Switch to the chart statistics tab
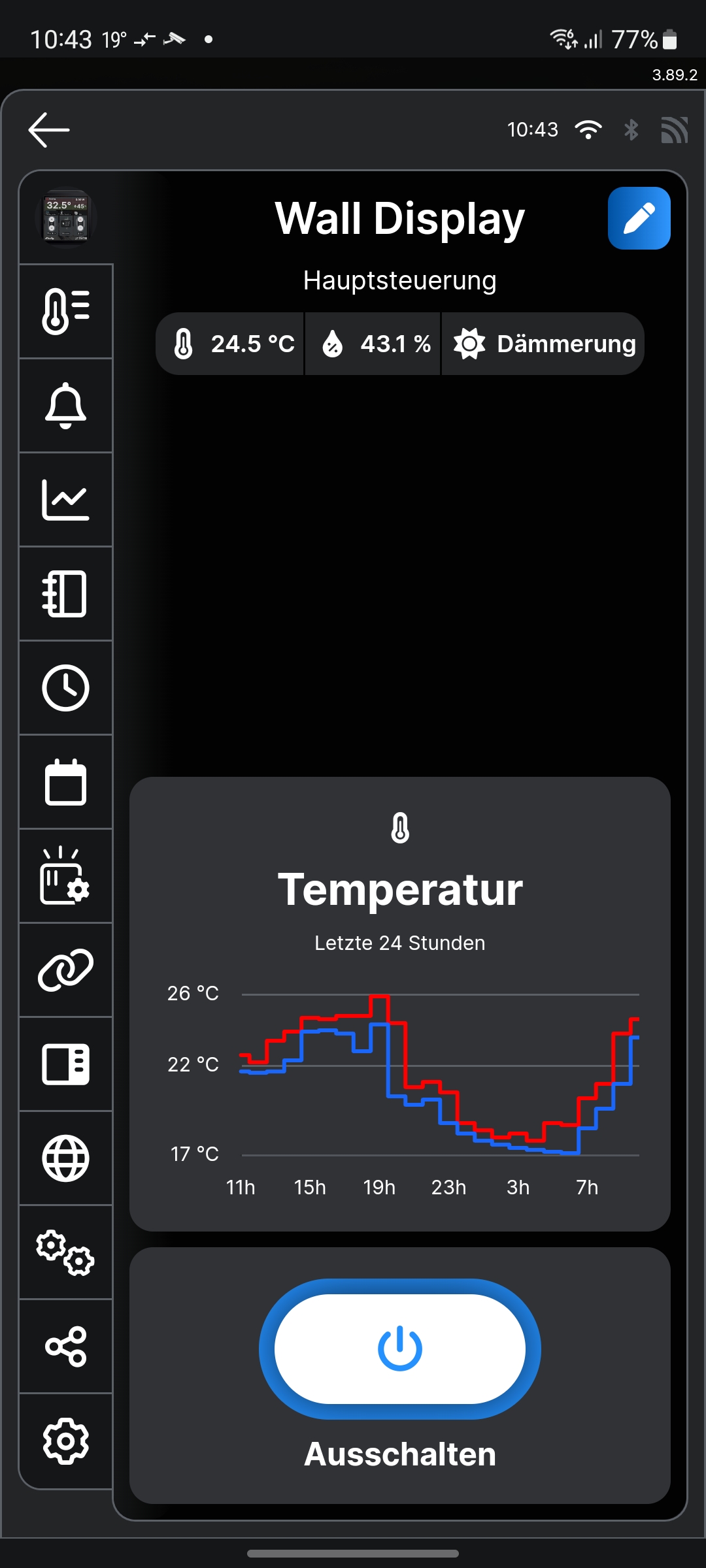Image resolution: width=706 pixels, height=1568 pixels. [x=65, y=500]
